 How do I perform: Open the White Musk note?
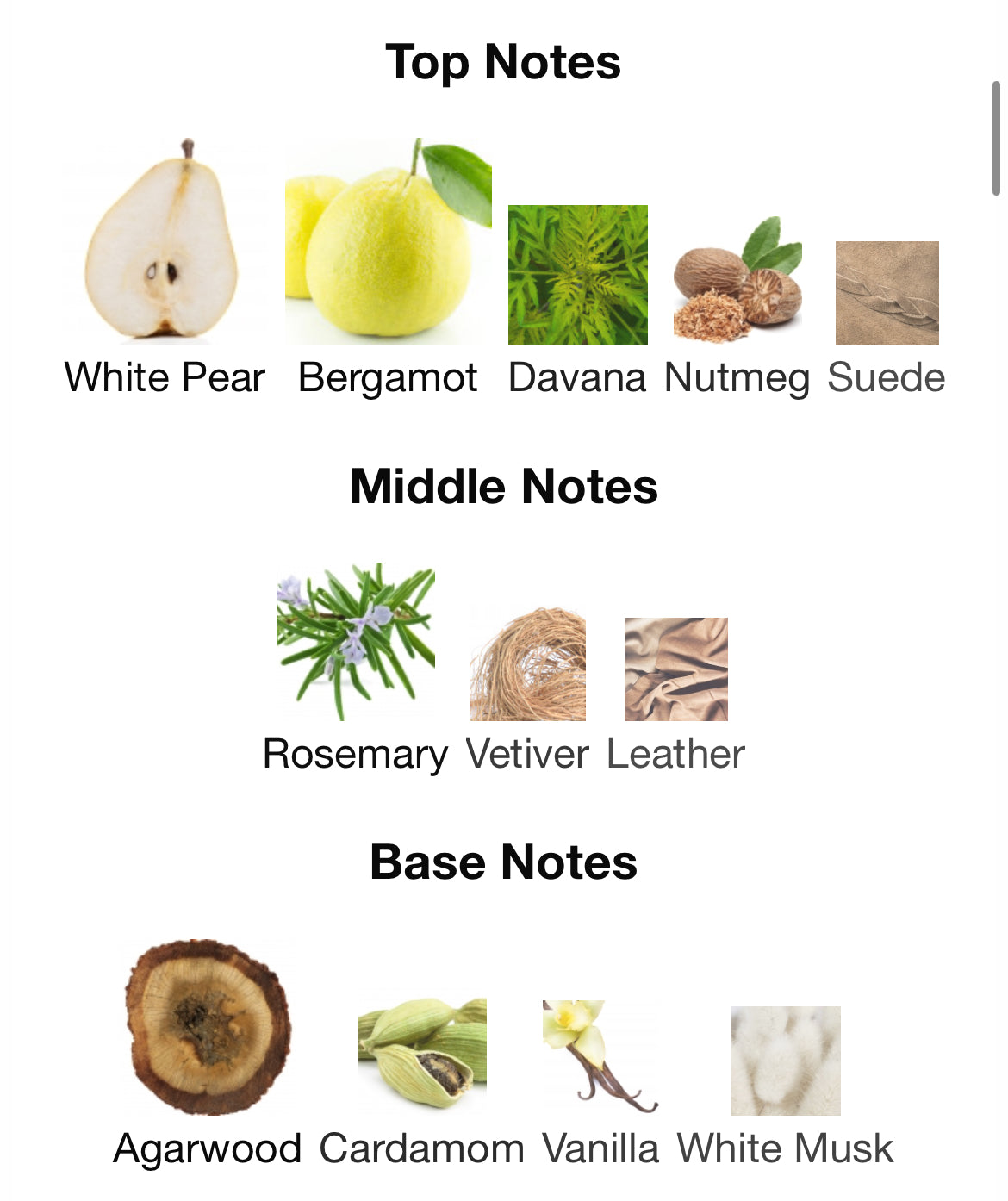pyautogui.click(x=785, y=1061)
